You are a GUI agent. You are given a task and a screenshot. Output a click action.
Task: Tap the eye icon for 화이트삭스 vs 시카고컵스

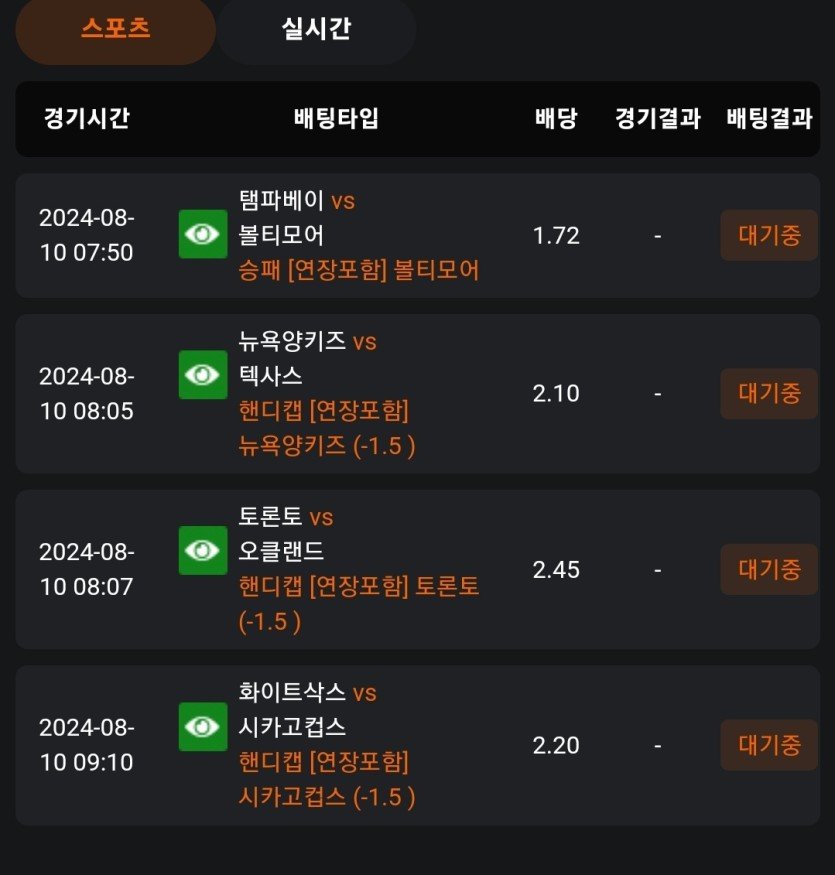[x=203, y=727]
